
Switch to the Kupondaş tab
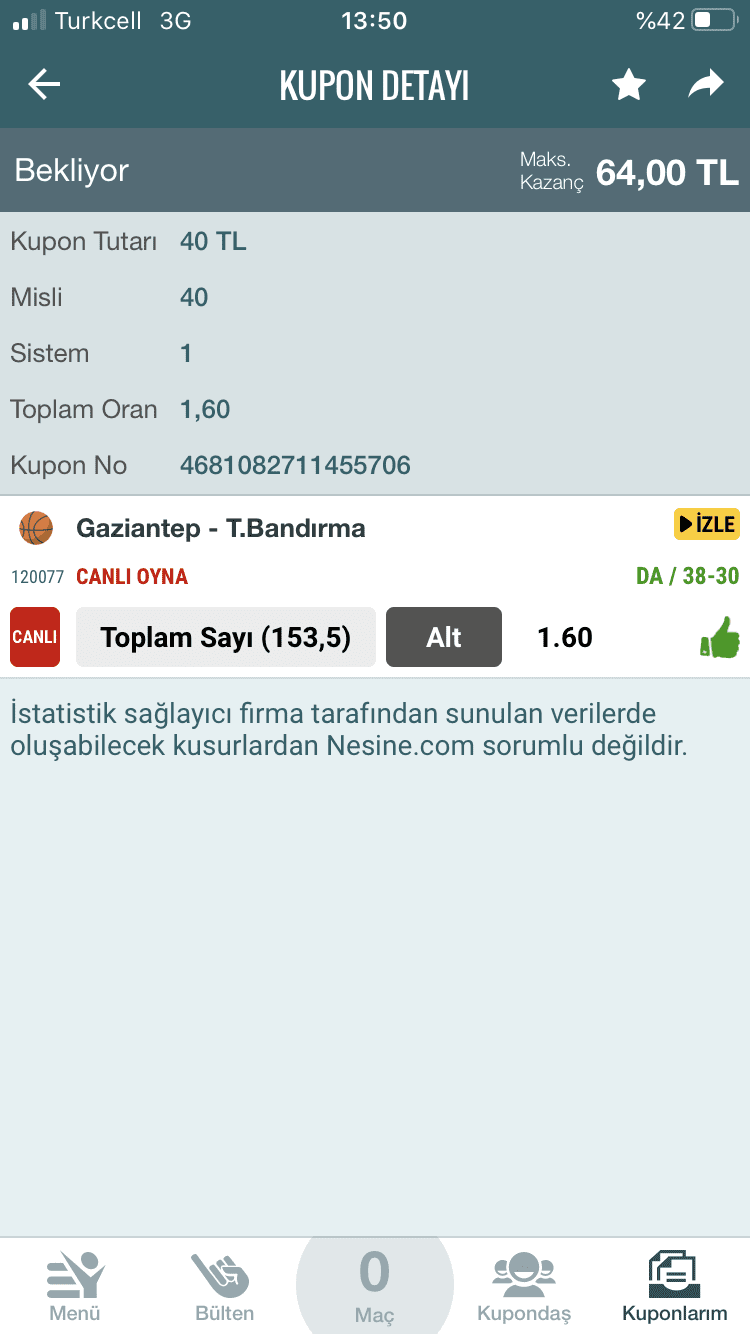tap(524, 1286)
